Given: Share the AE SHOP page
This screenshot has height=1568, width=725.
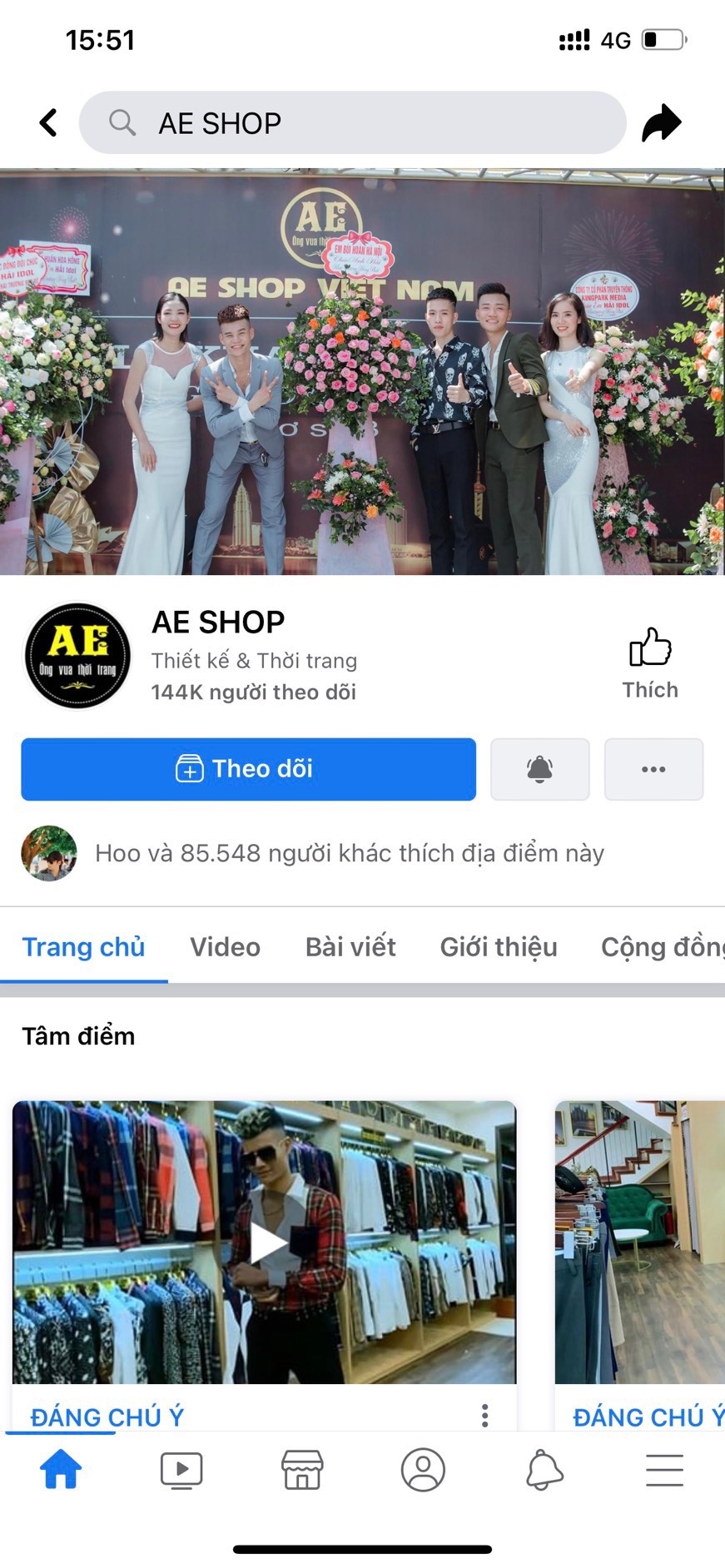Looking at the screenshot, I should (x=662, y=123).
